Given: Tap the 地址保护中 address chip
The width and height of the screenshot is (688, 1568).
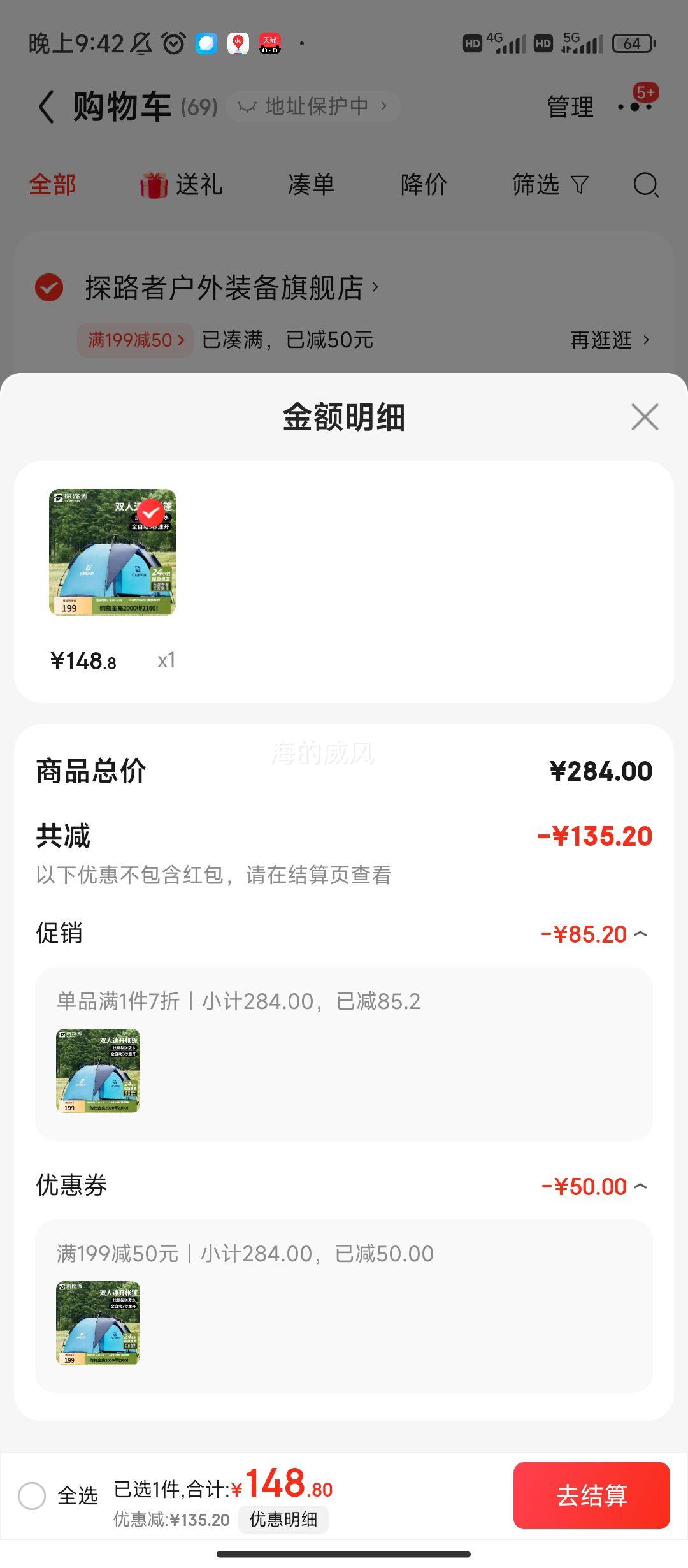Looking at the screenshot, I should pos(313,106).
